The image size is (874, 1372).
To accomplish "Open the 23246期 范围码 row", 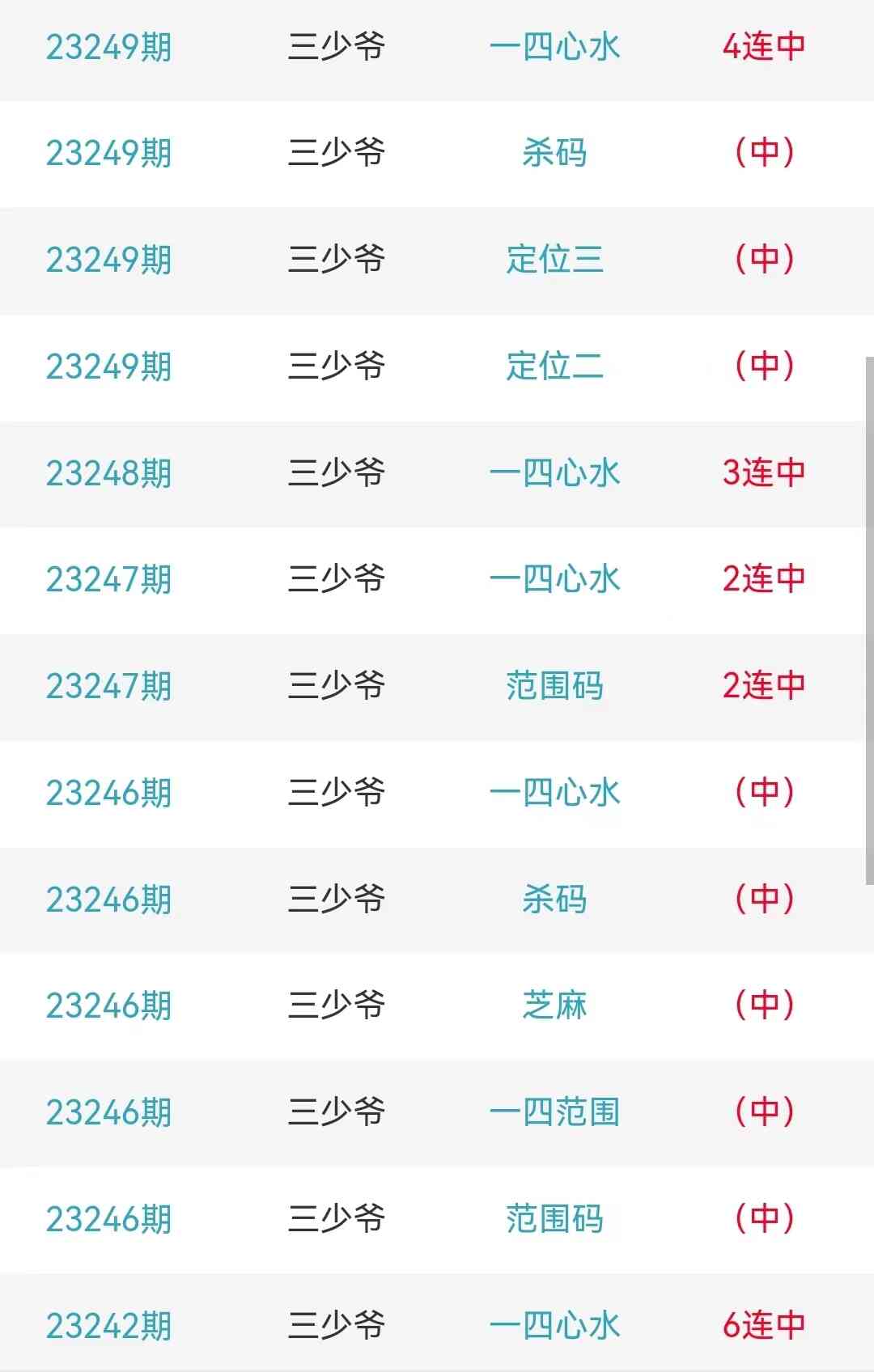I will coord(554,1219).
